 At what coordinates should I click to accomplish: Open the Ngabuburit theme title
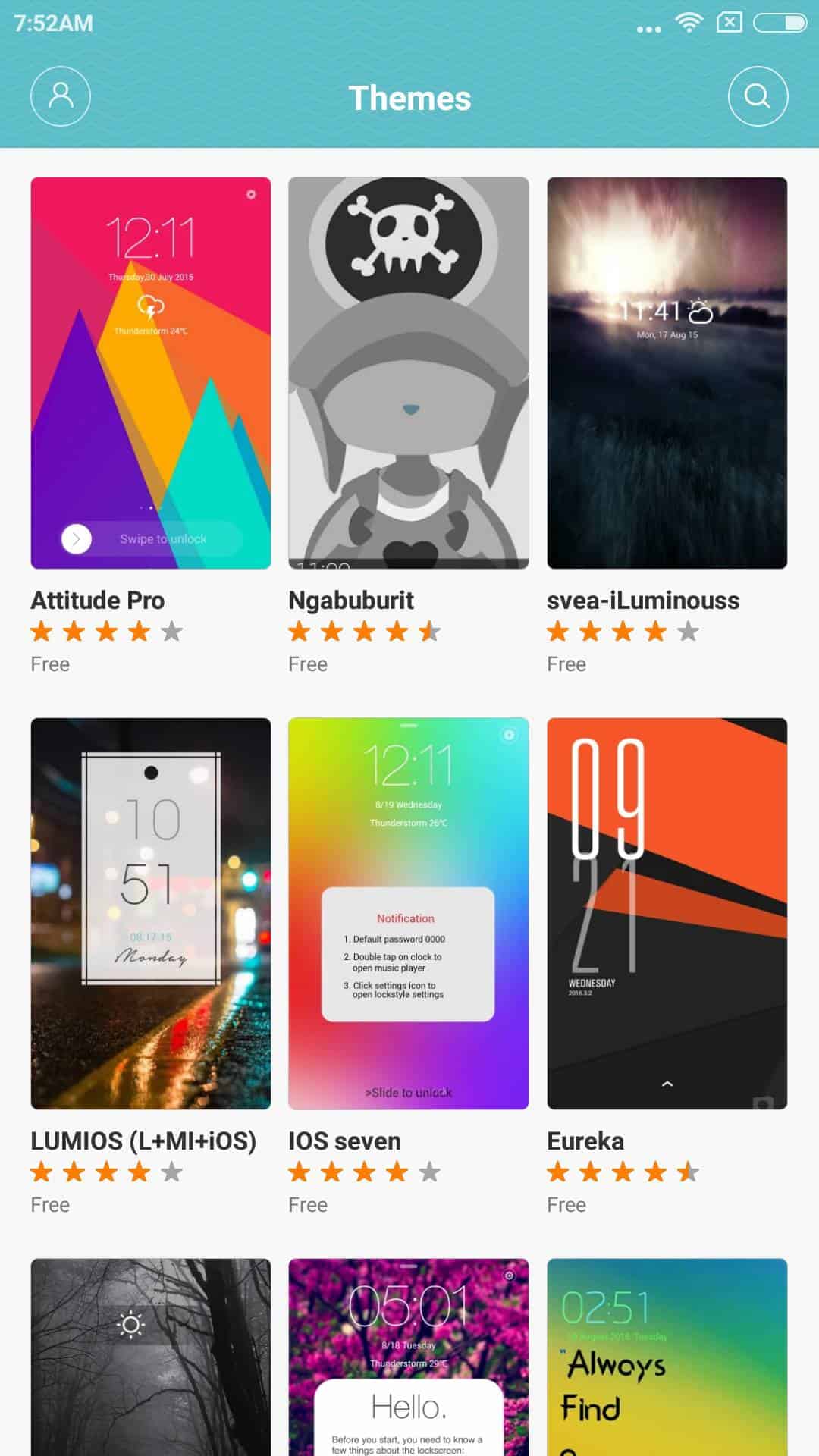[x=351, y=601]
